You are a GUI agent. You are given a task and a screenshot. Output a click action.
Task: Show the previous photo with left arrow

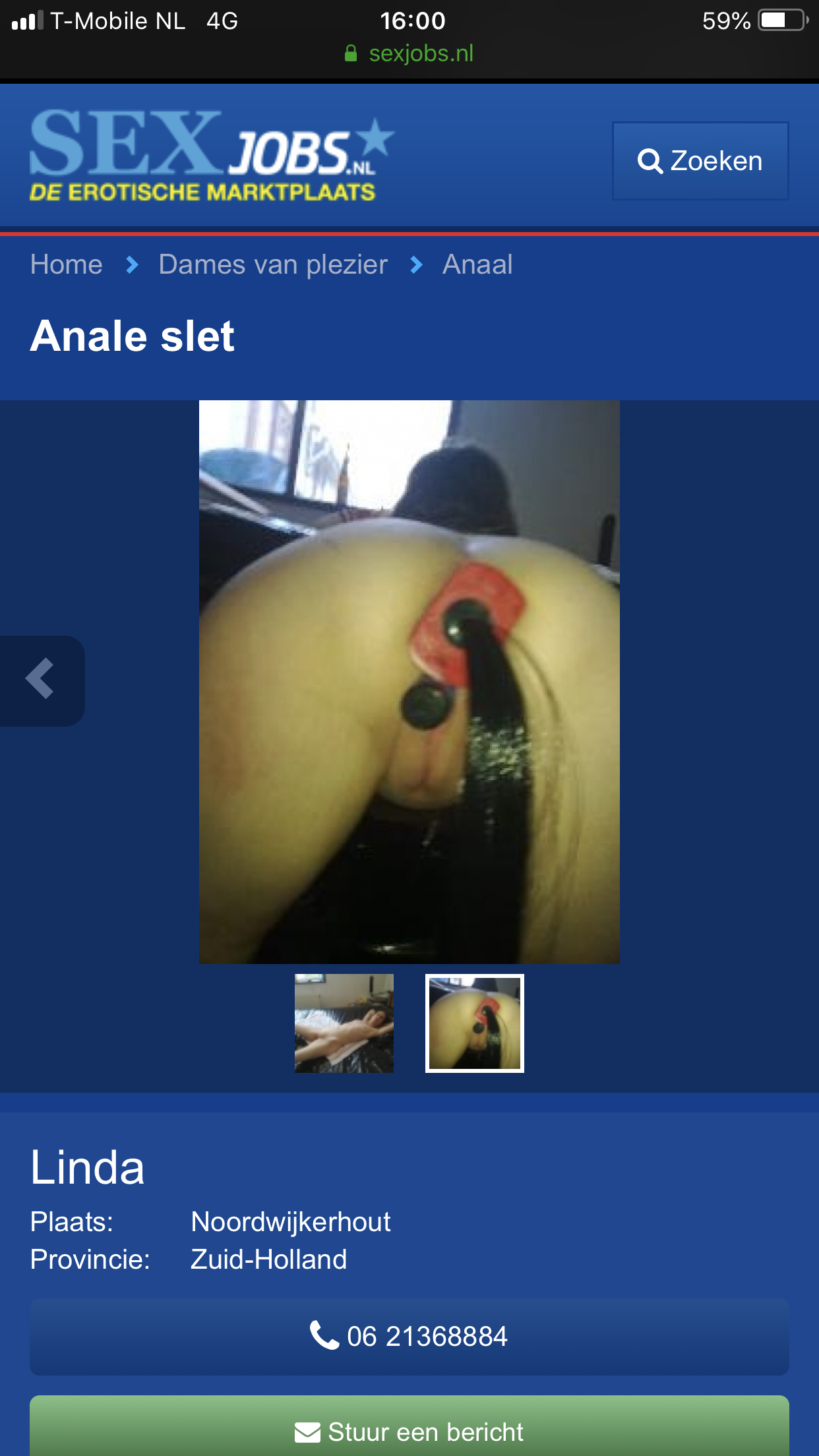click(41, 681)
